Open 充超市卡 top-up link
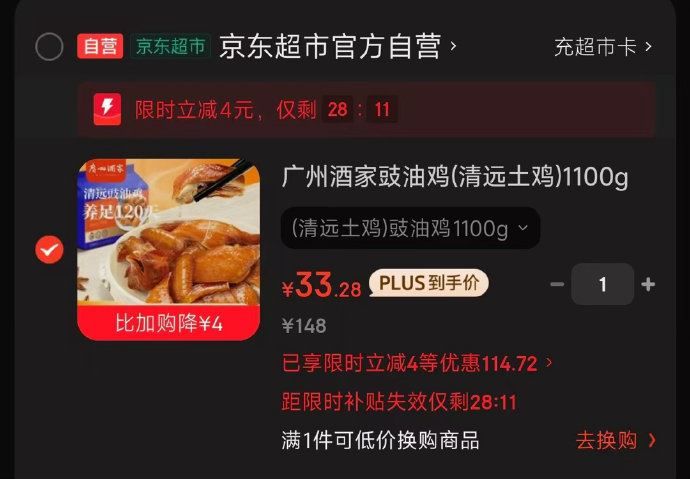This screenshot has height=479, width=690. coord(603,47)
